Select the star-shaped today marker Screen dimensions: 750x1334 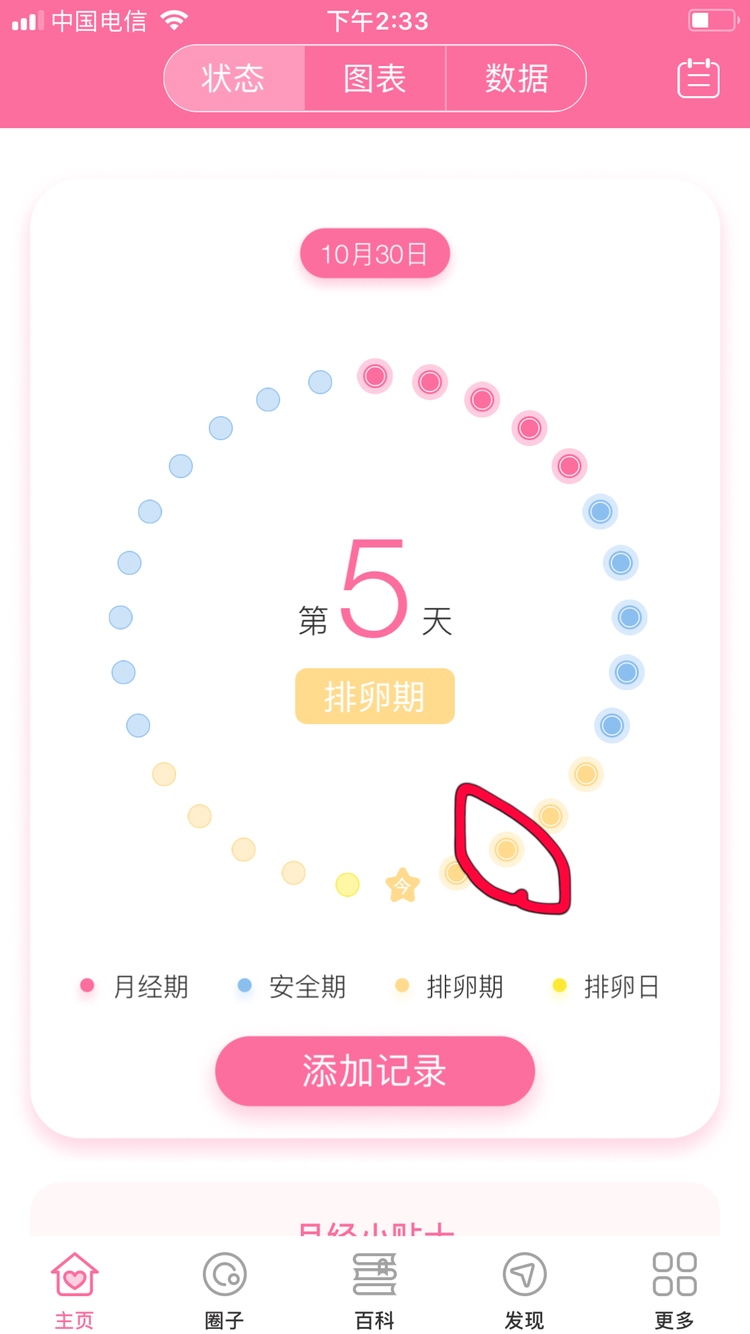tap(402, 885)
